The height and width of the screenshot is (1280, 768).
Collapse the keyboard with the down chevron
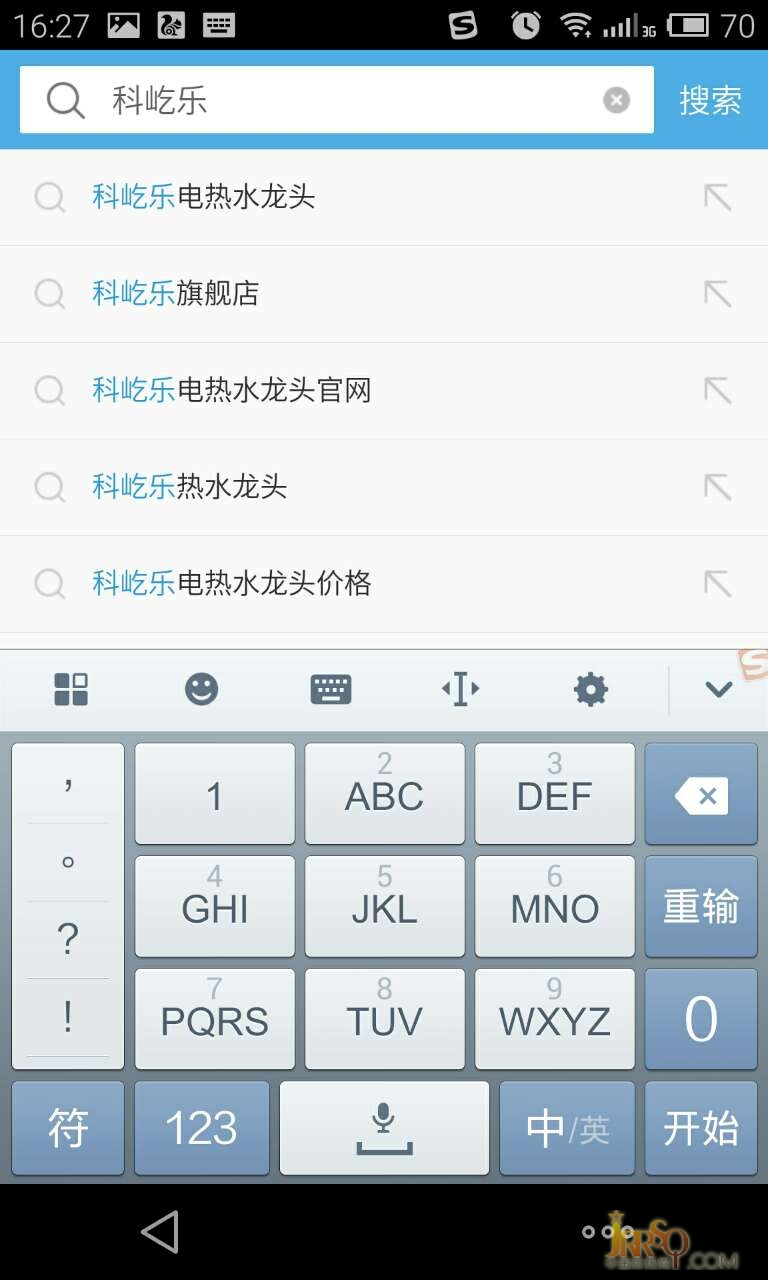click(718, 689)
